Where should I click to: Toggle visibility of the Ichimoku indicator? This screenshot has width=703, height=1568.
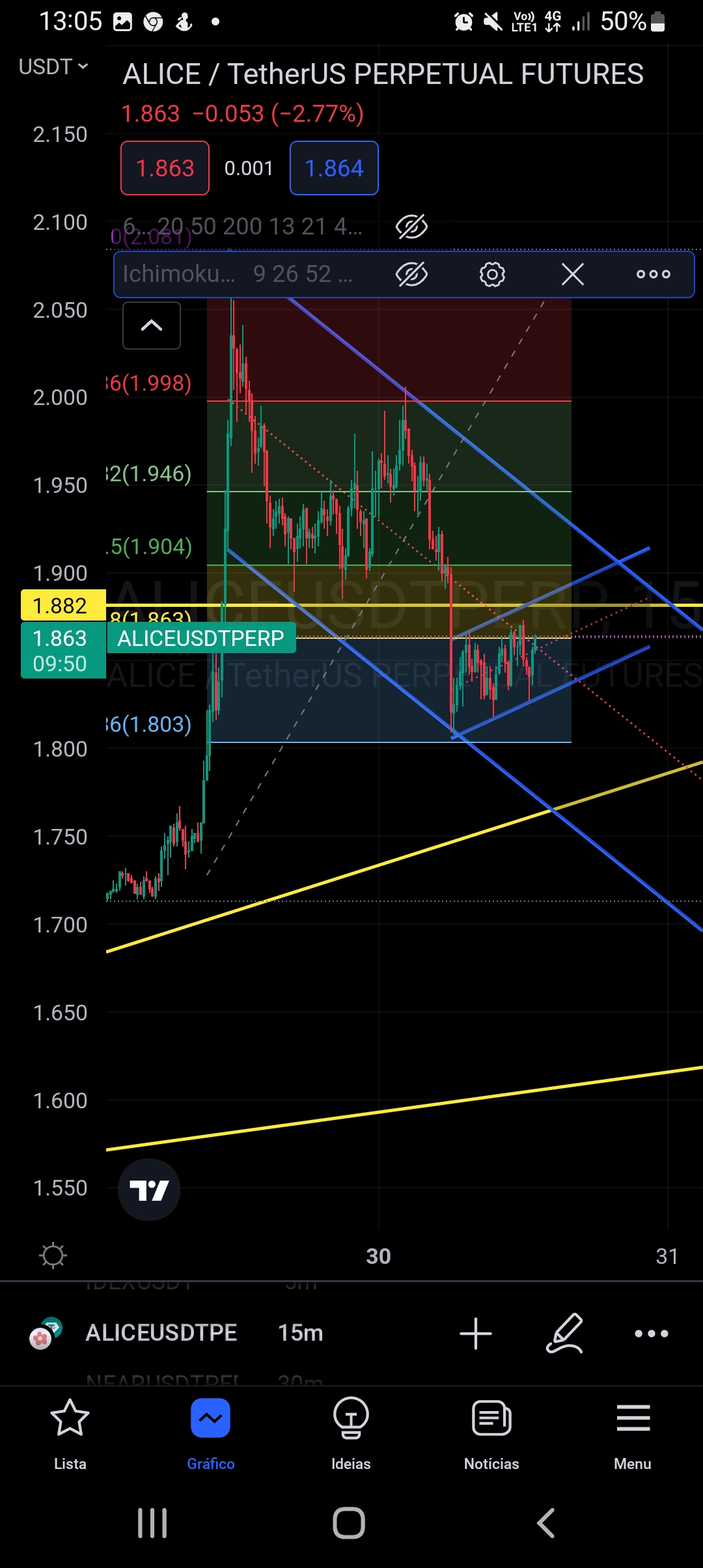coord(411,274)
